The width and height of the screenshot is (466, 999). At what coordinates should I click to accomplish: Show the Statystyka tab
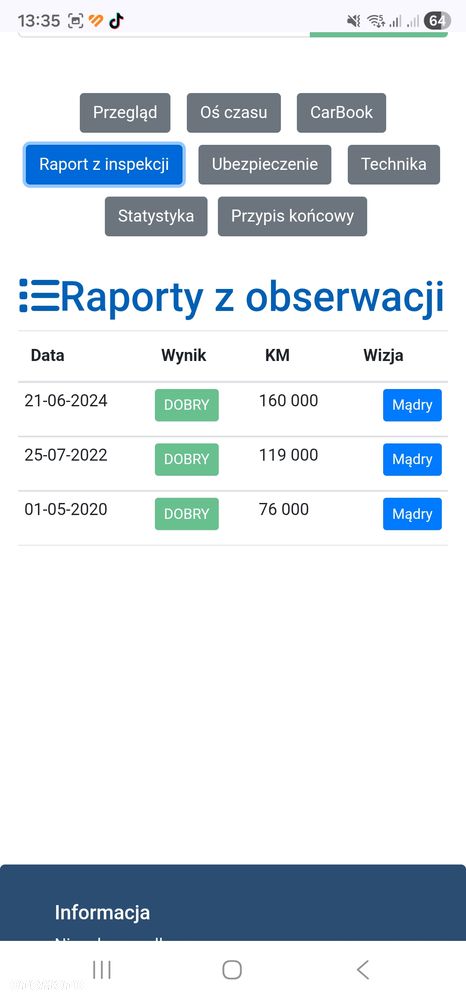(x=156, y=216)
